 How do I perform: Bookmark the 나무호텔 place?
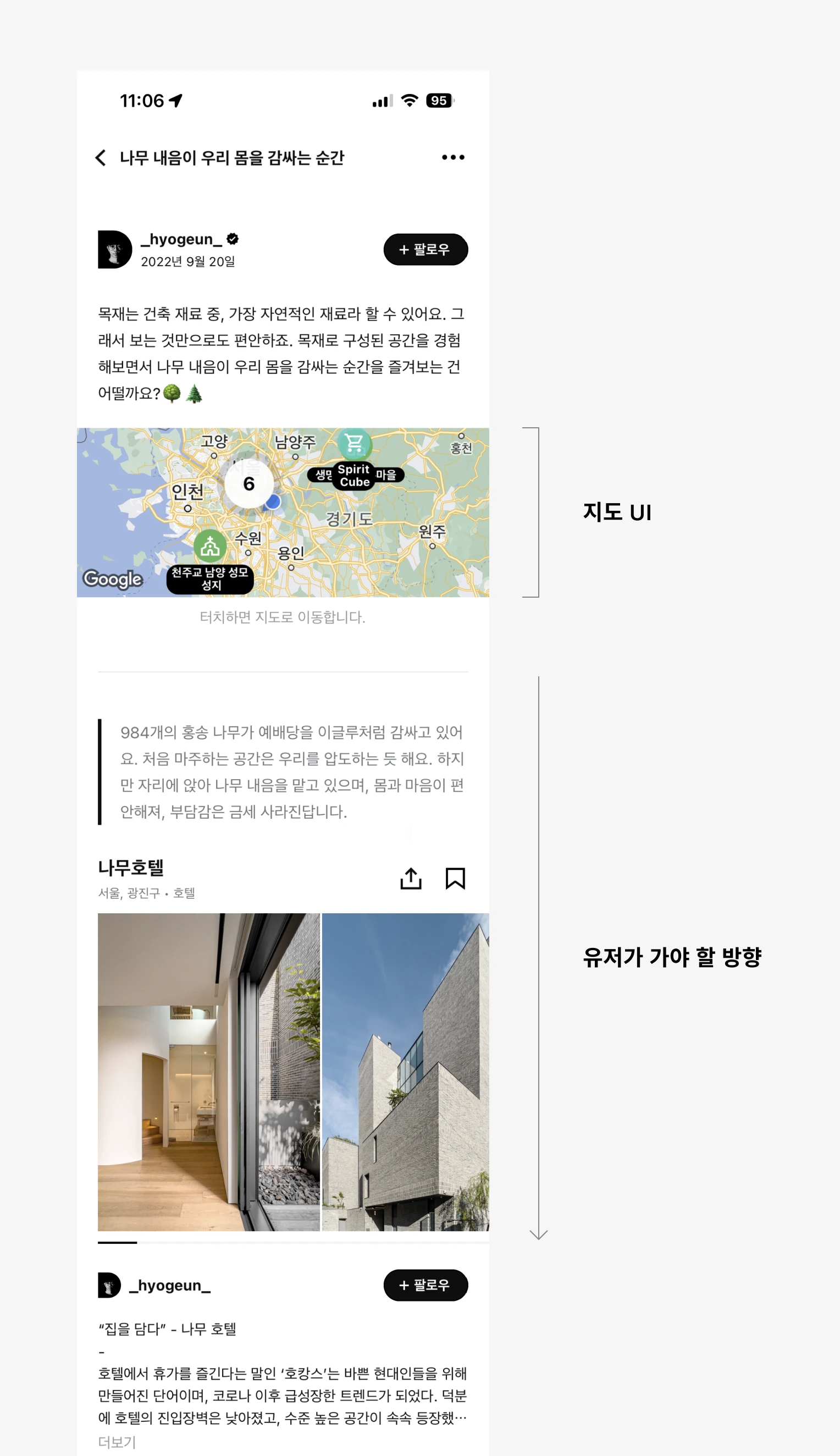pos(455,879)
